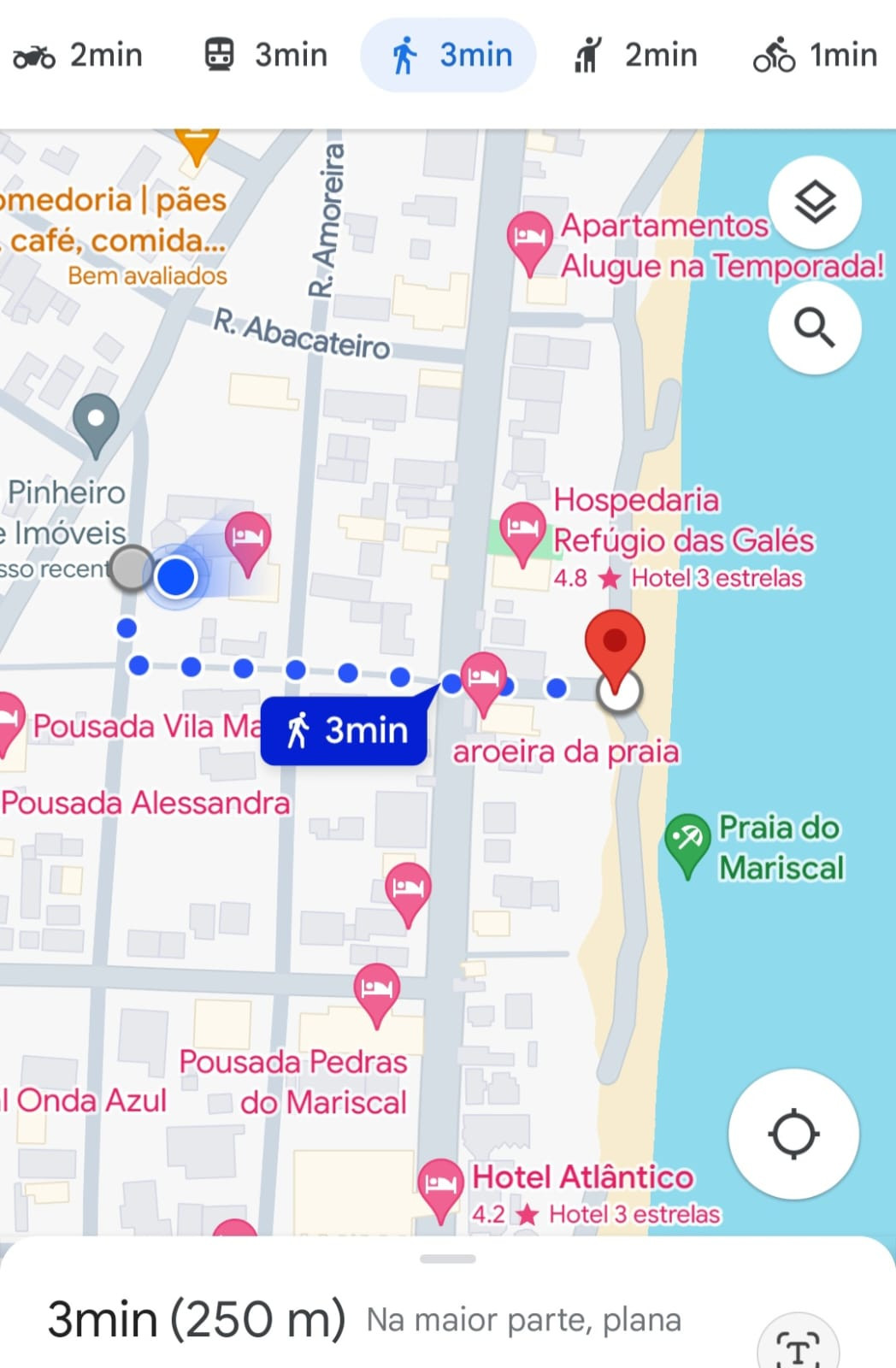Choose the ride-hailing 2min option
The width and height of the screenshot is (896, 1368).
[x=635, y=56]
